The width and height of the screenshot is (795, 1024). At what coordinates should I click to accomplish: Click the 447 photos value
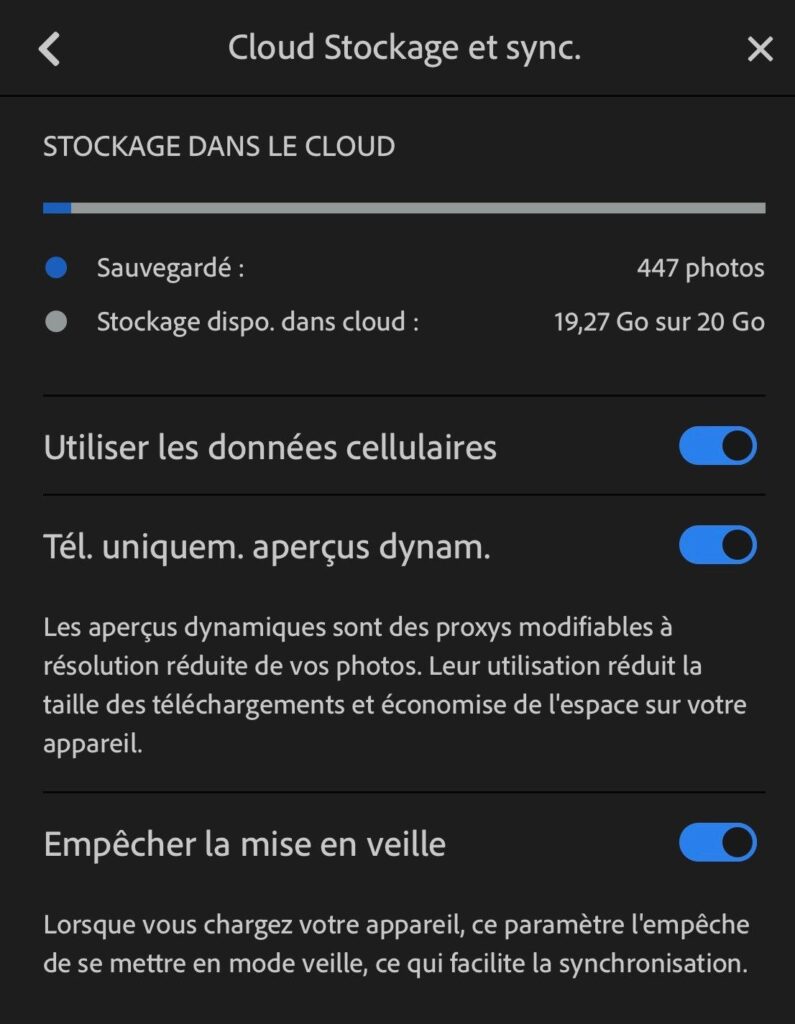click(702, 266)
